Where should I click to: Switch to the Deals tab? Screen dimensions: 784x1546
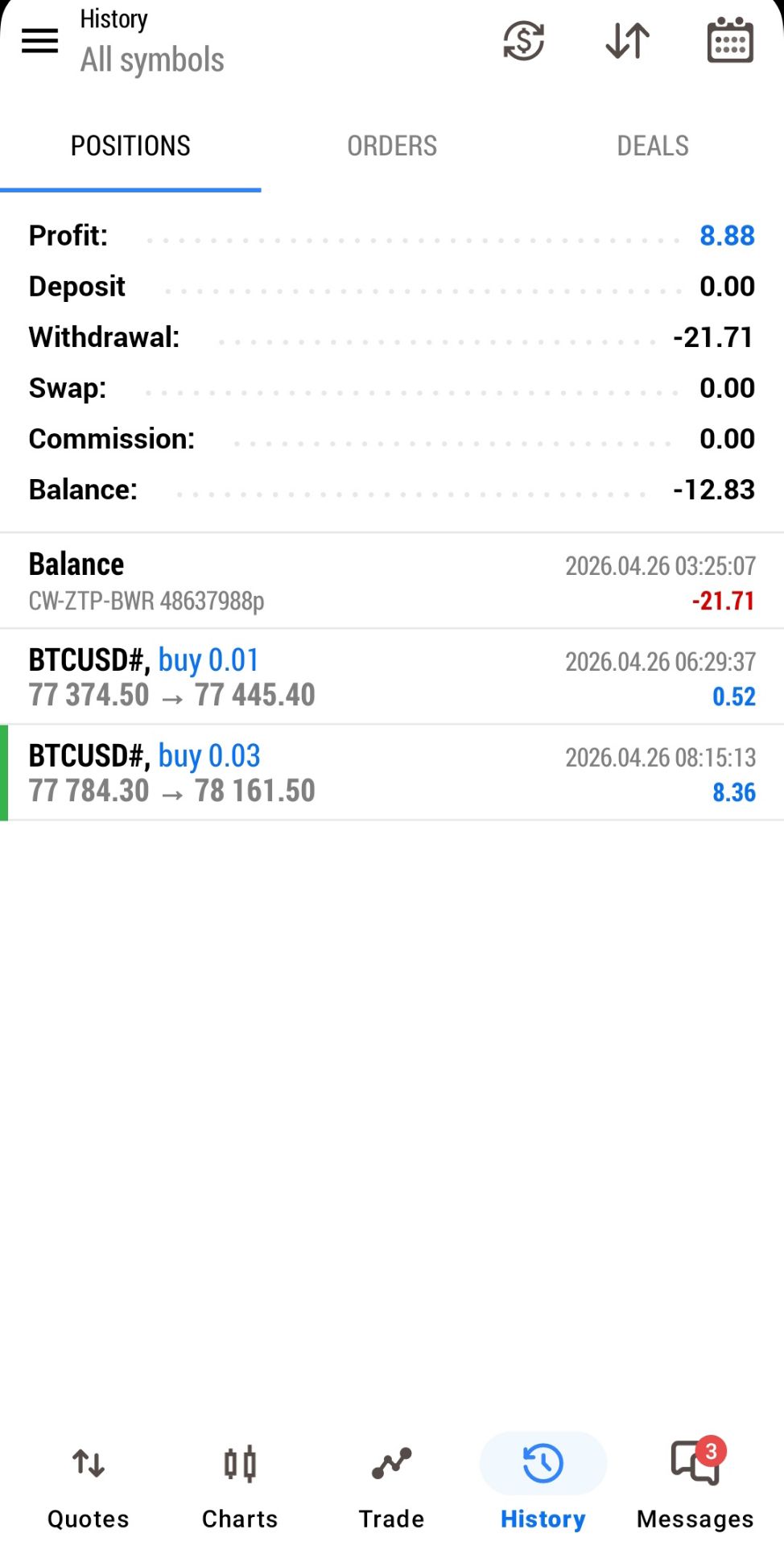click(653, 146)
